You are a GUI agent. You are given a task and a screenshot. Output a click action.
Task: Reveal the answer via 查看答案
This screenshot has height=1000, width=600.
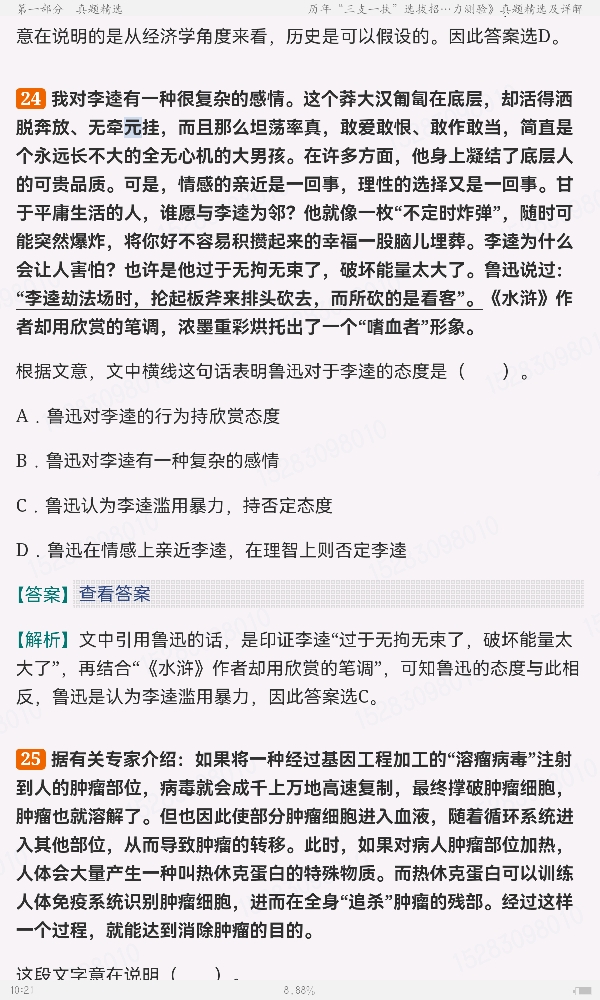click(115, 594)
